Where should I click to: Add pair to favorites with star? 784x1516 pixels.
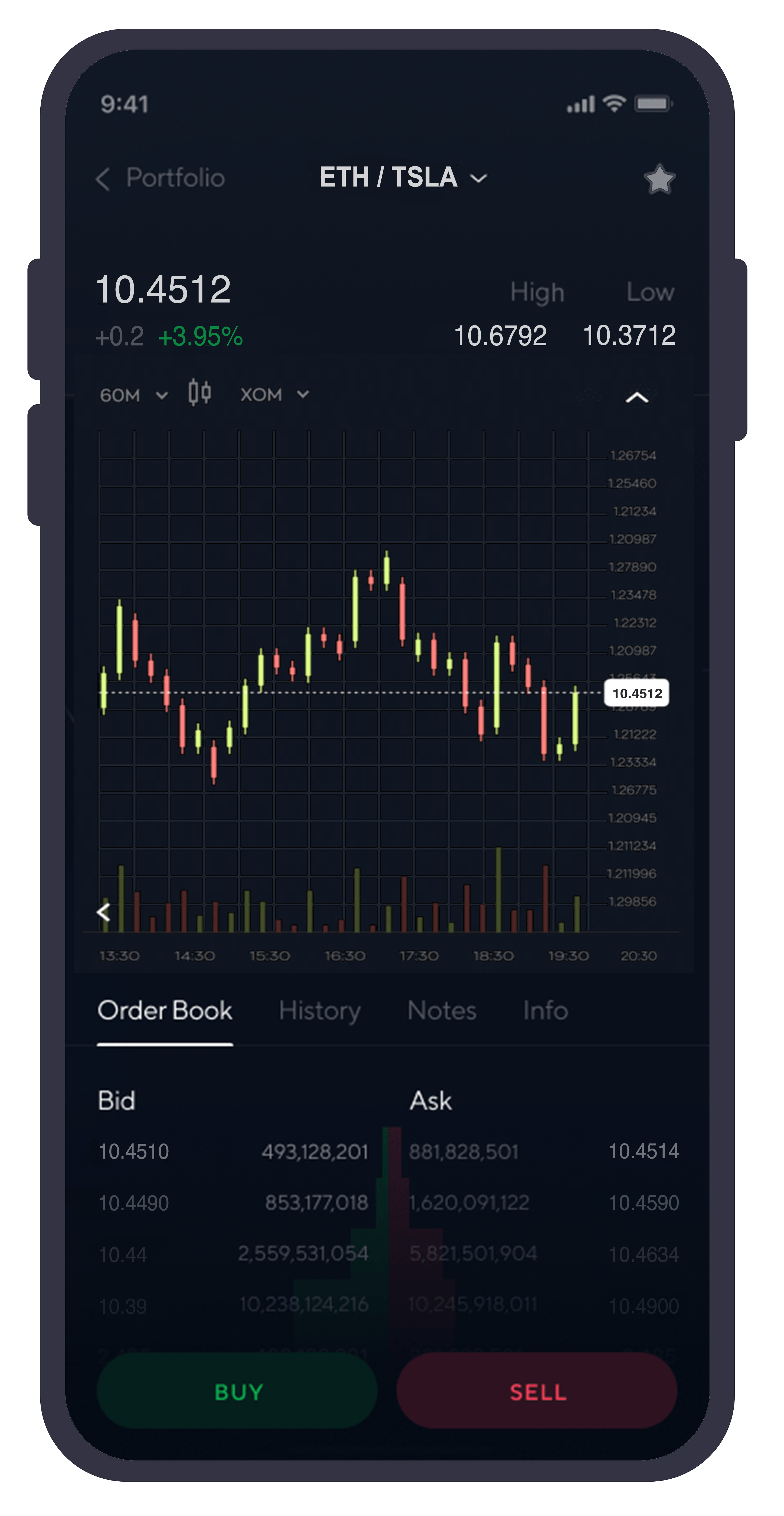coord(659,180)
